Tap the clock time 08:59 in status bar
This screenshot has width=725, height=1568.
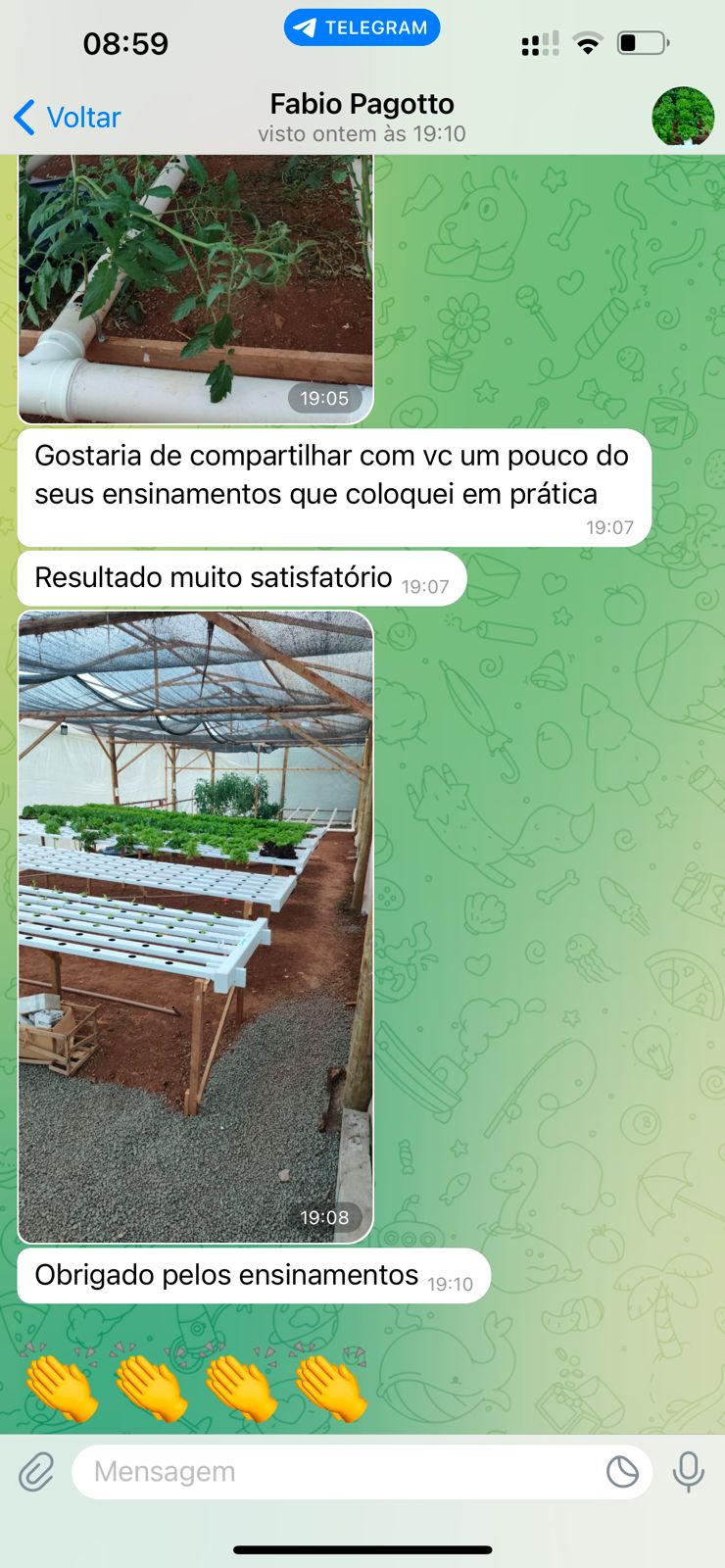pos(125,42)
